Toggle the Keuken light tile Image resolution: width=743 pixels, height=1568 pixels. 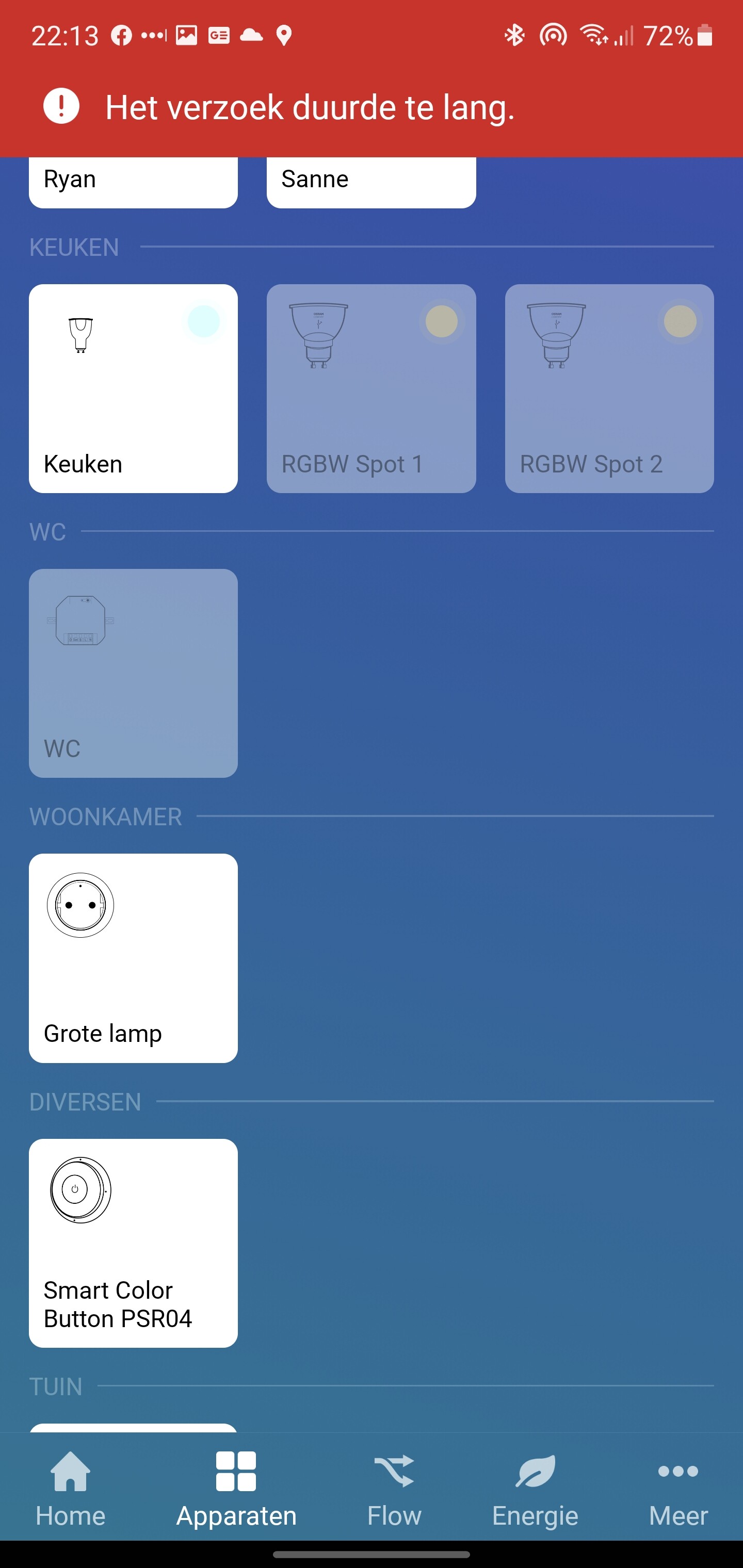point(133,388)
